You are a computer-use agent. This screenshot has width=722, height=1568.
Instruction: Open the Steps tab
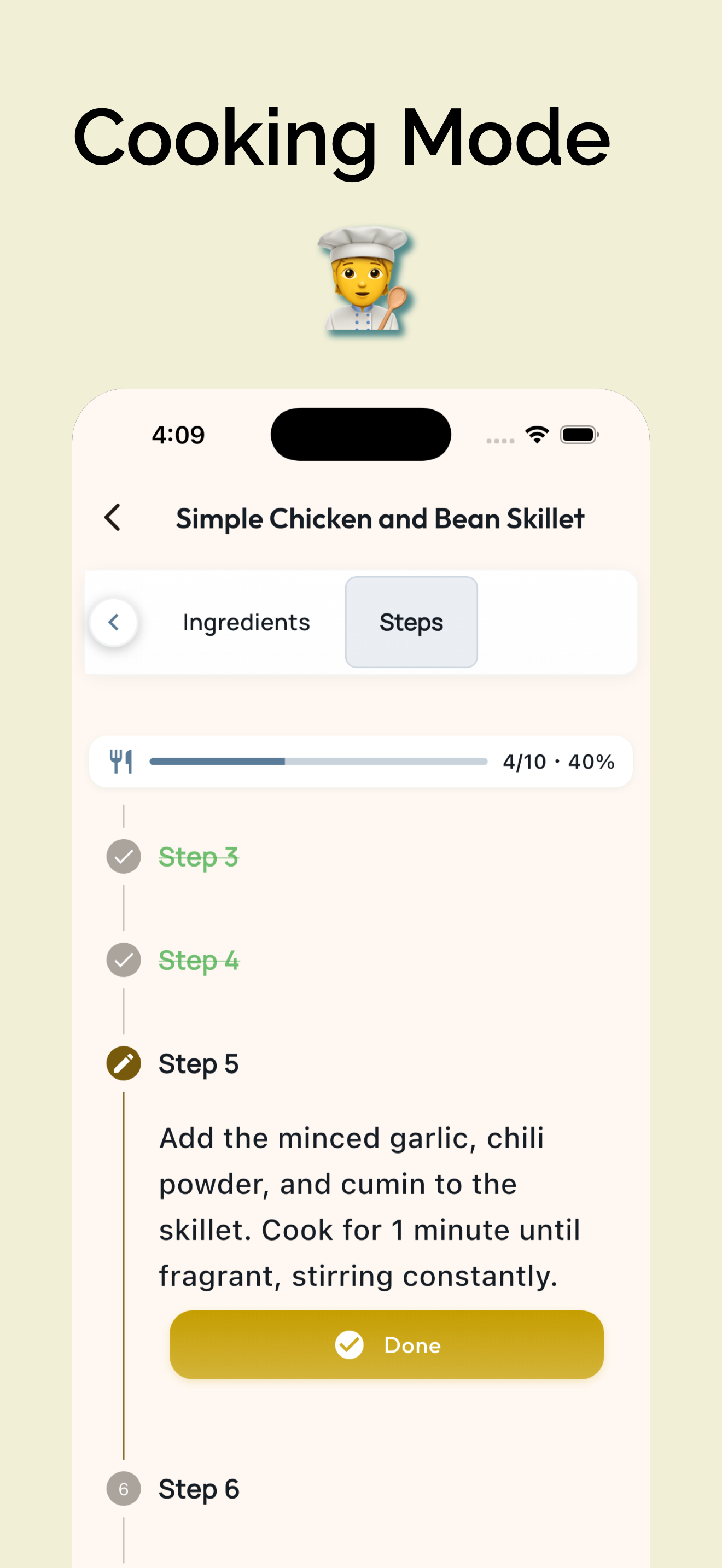coord(411,622)
